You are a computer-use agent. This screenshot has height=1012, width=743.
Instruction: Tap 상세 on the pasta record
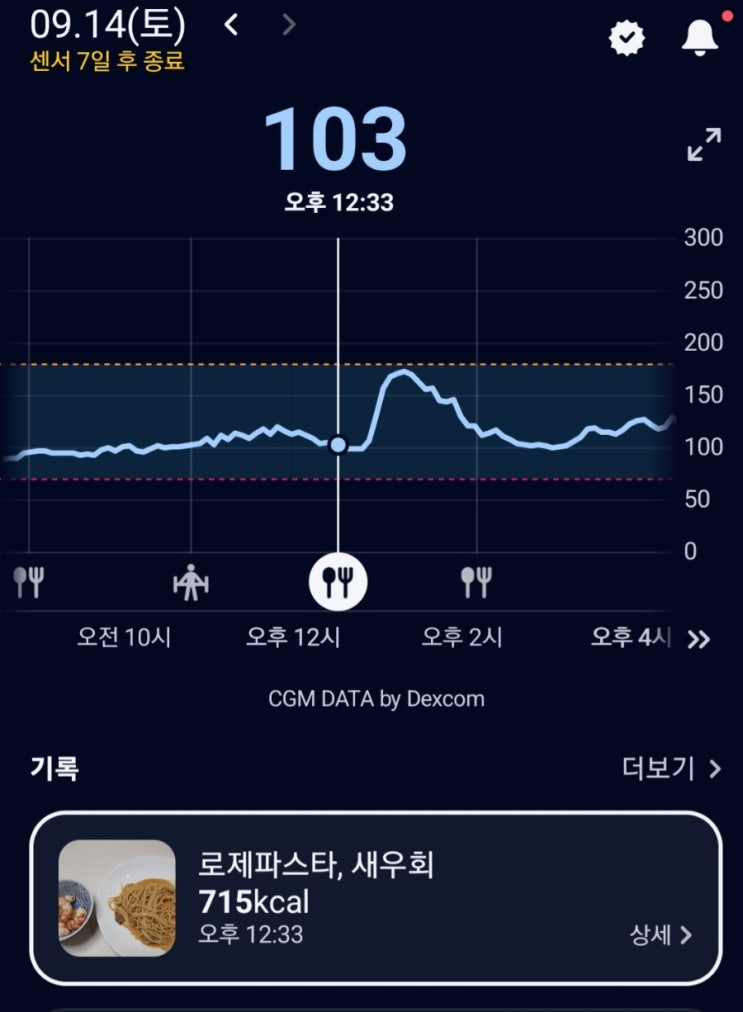point(660,935)
